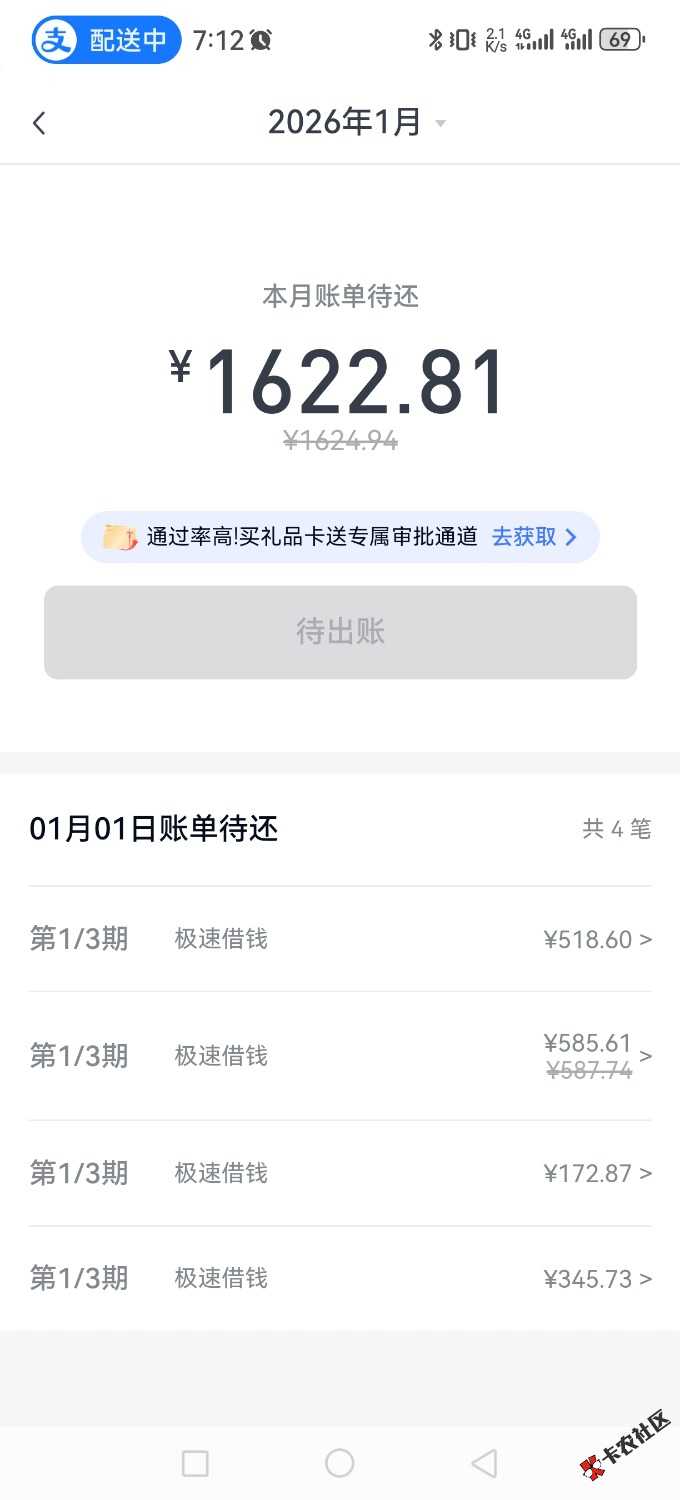Tap 去获取 on the gift card banner
This screenshot has height=1500, width=680.
click(534, 537)
